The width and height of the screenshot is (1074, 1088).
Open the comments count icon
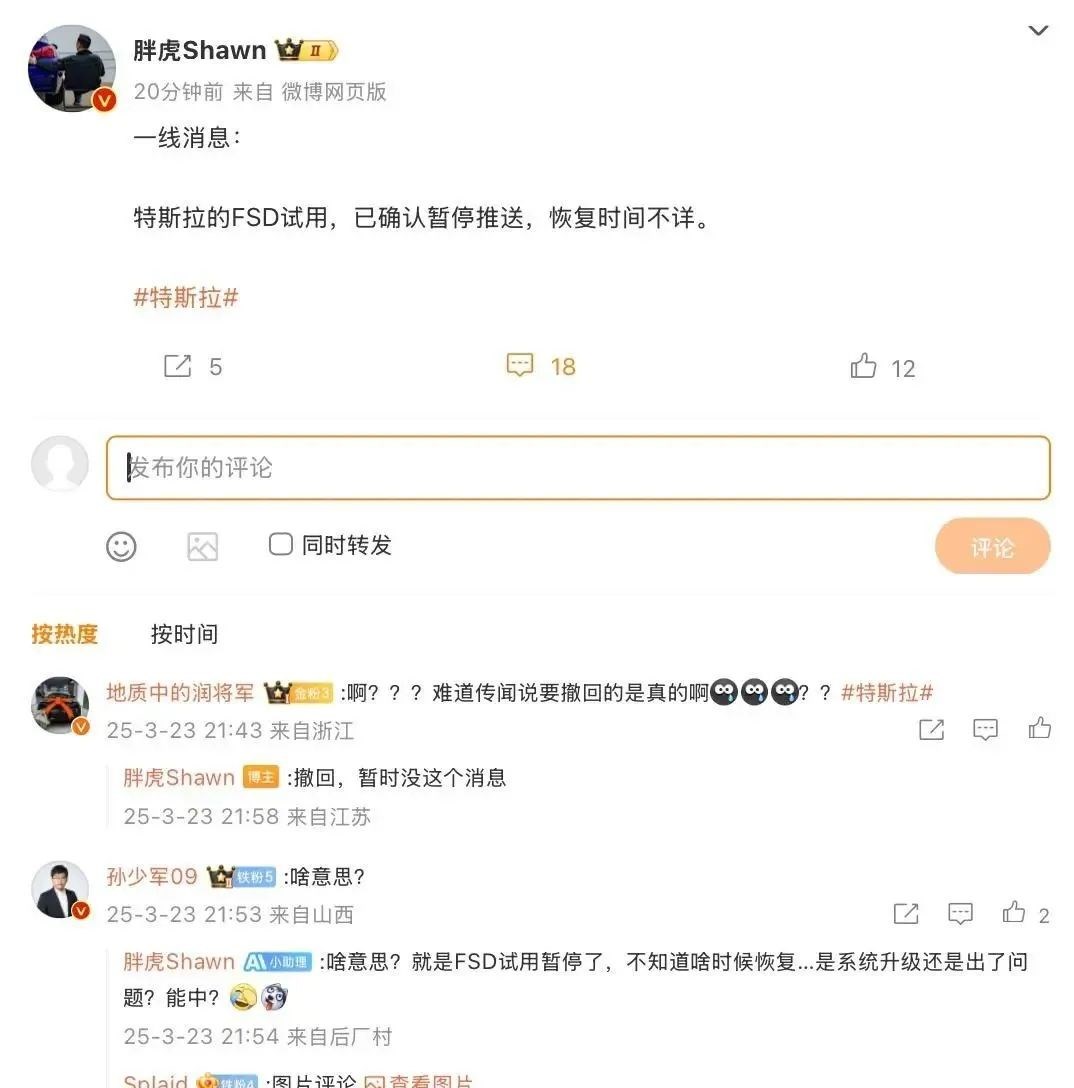520,366
